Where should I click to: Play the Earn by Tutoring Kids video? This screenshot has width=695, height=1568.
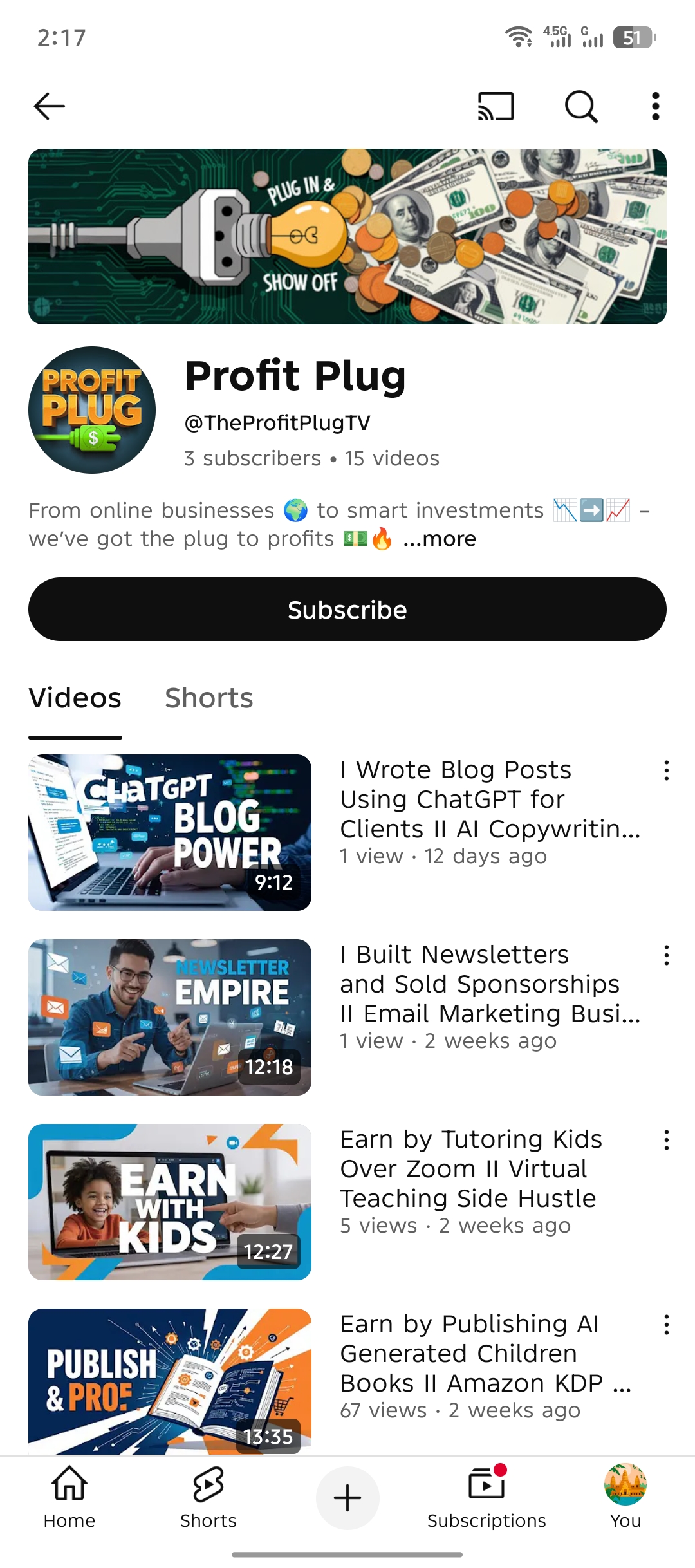170,1202
